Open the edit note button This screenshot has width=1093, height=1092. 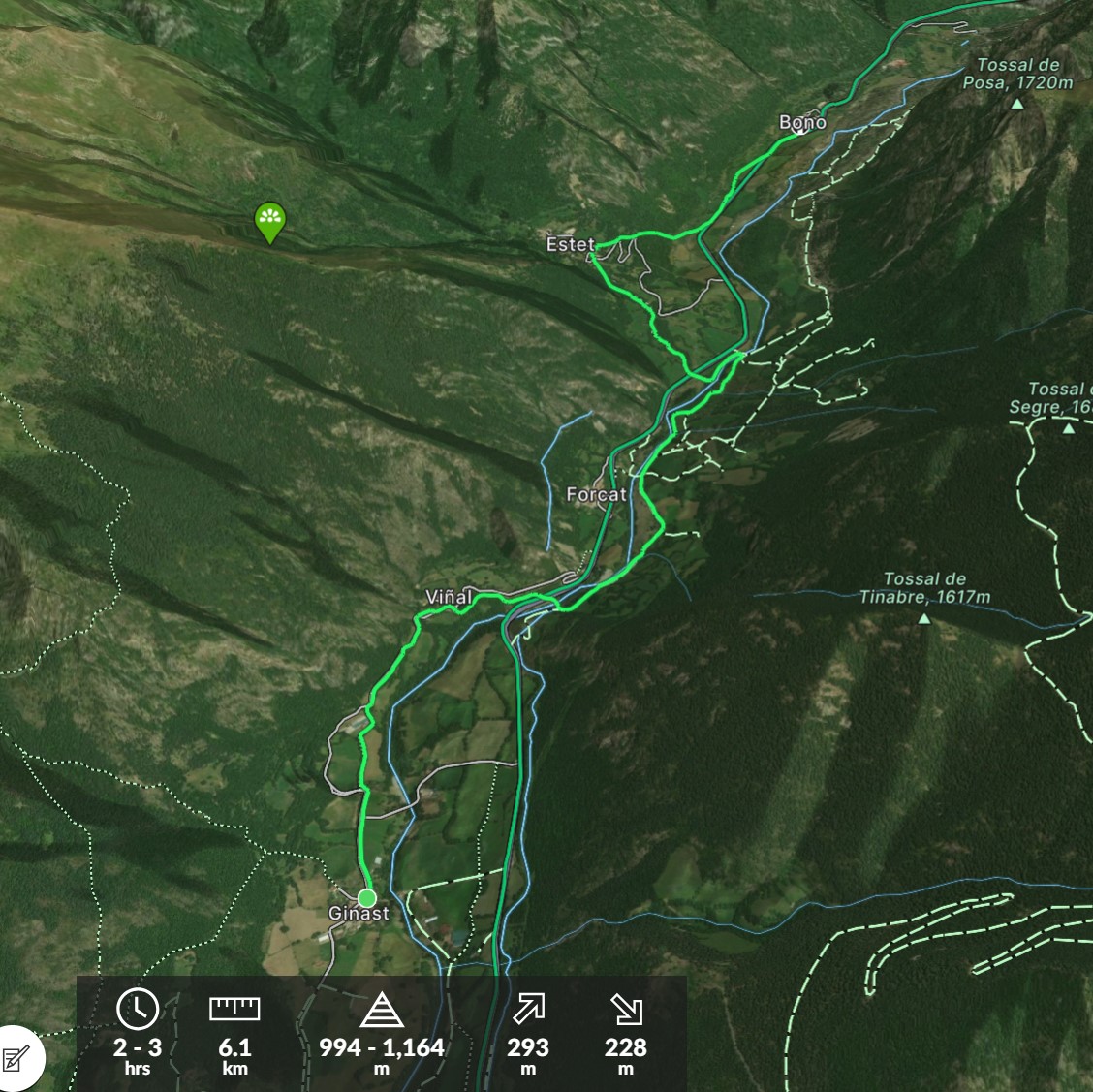click(16, 1057)
